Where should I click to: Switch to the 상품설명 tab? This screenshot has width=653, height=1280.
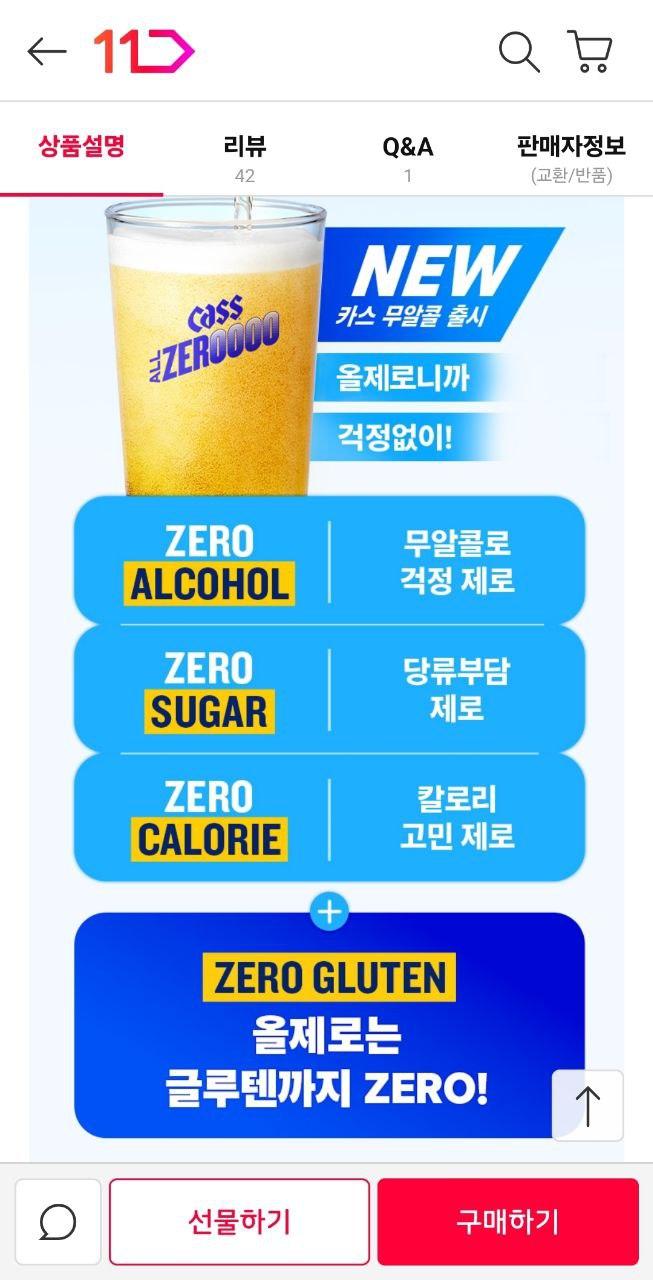coord(81,148)
